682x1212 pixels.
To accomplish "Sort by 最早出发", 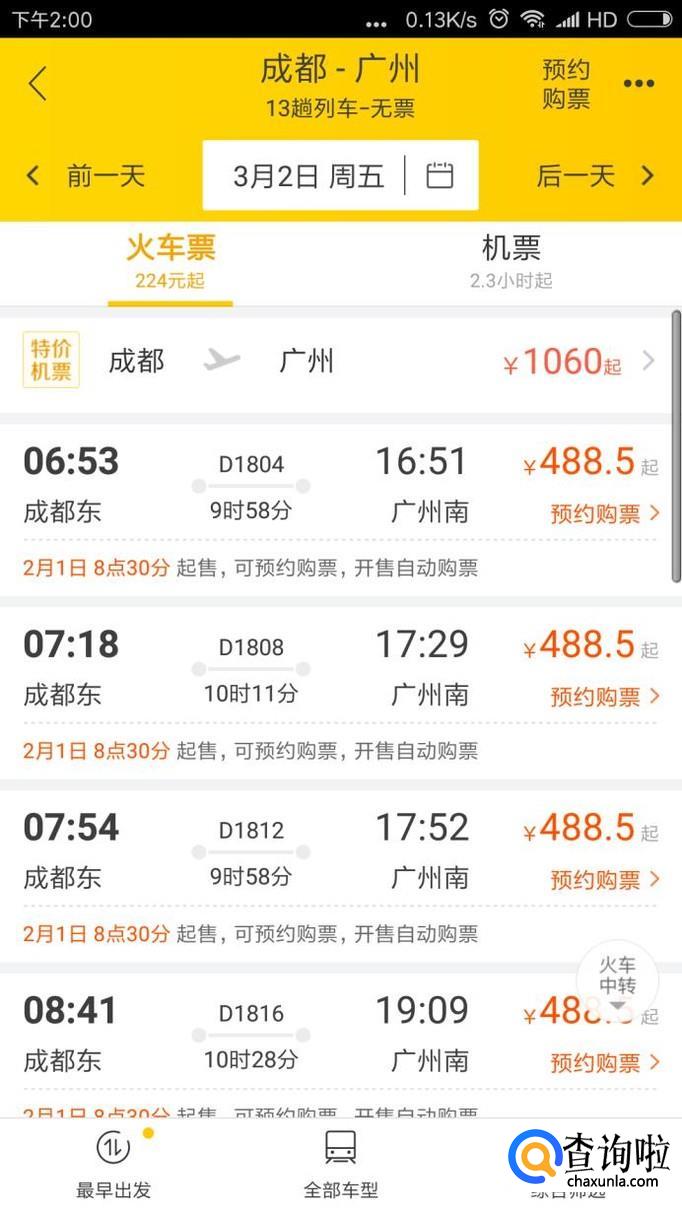I will coord(114,1165).
